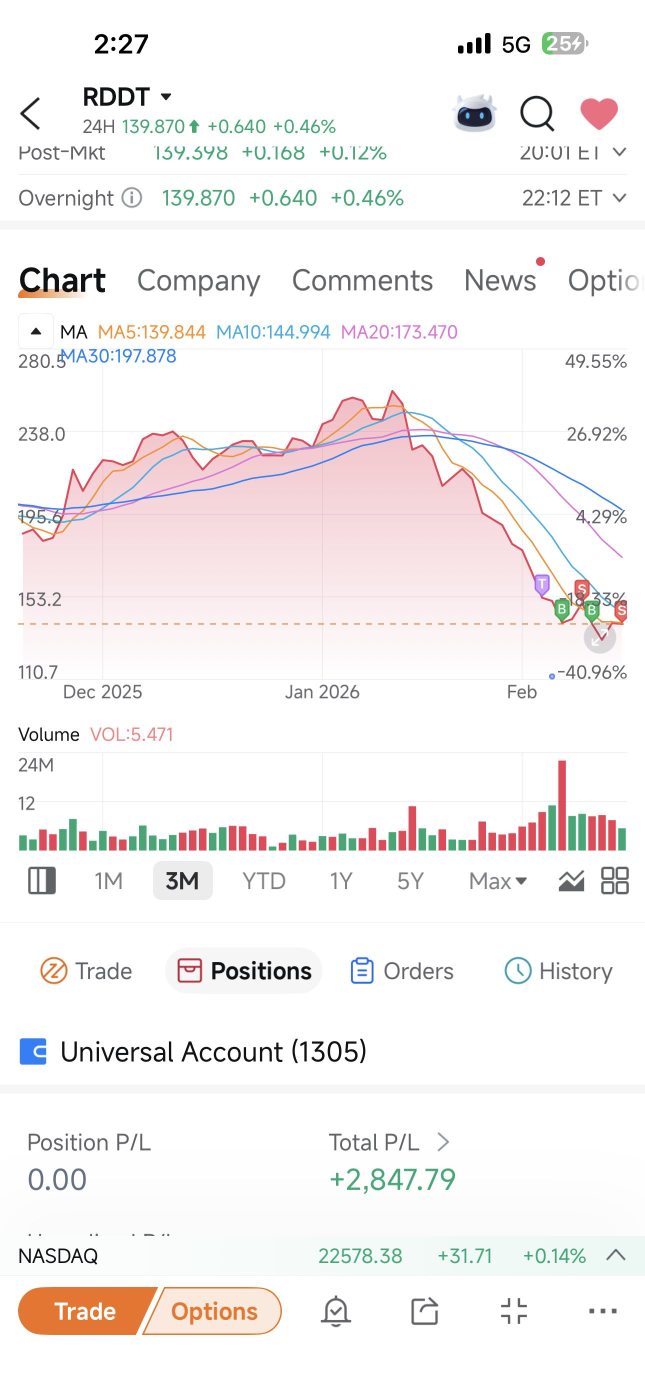The height and width of the screenshot is (1398, 645).
Task: Set a price alert with the bell icon
Action: pyautogui.click(x=336, y=1311)
